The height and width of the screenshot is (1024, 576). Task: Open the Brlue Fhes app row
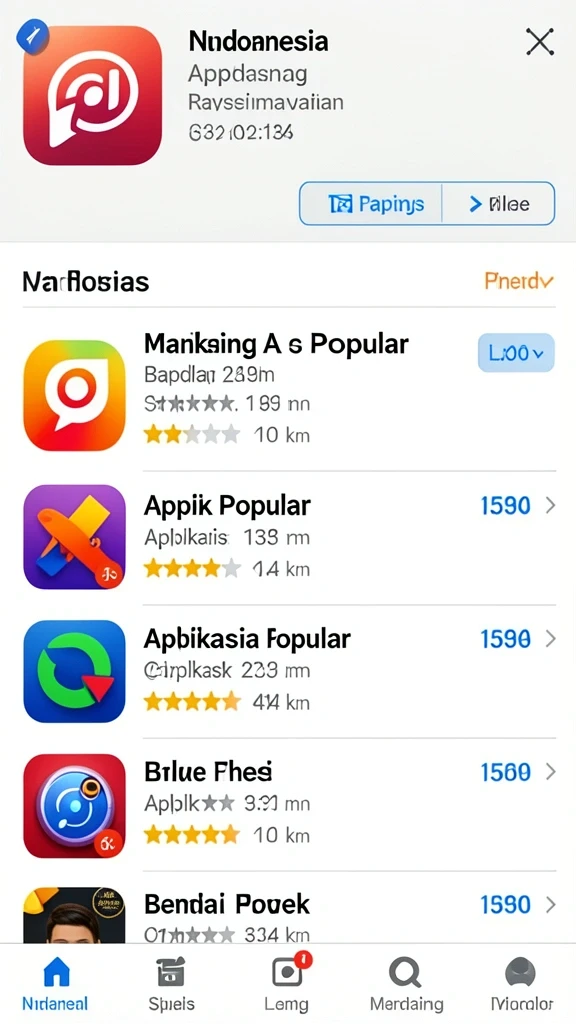pos(289,805)
